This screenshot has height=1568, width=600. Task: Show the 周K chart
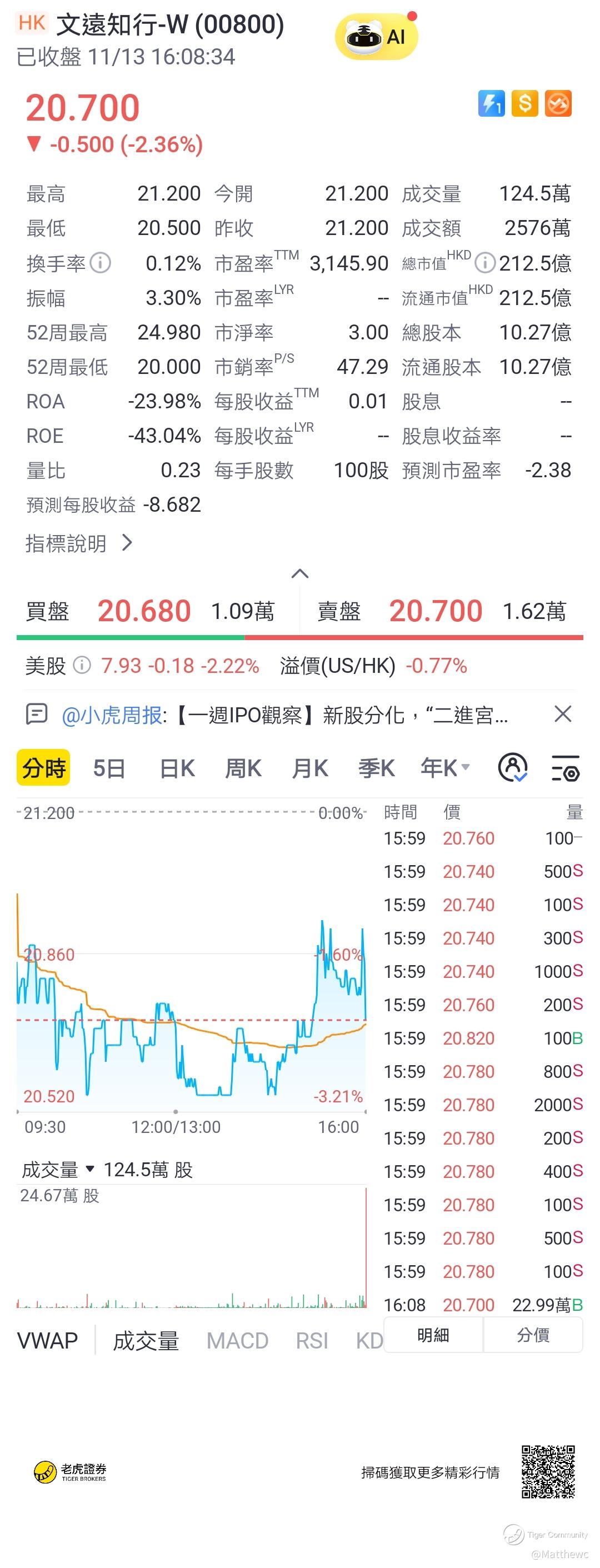tap(243, 768)
